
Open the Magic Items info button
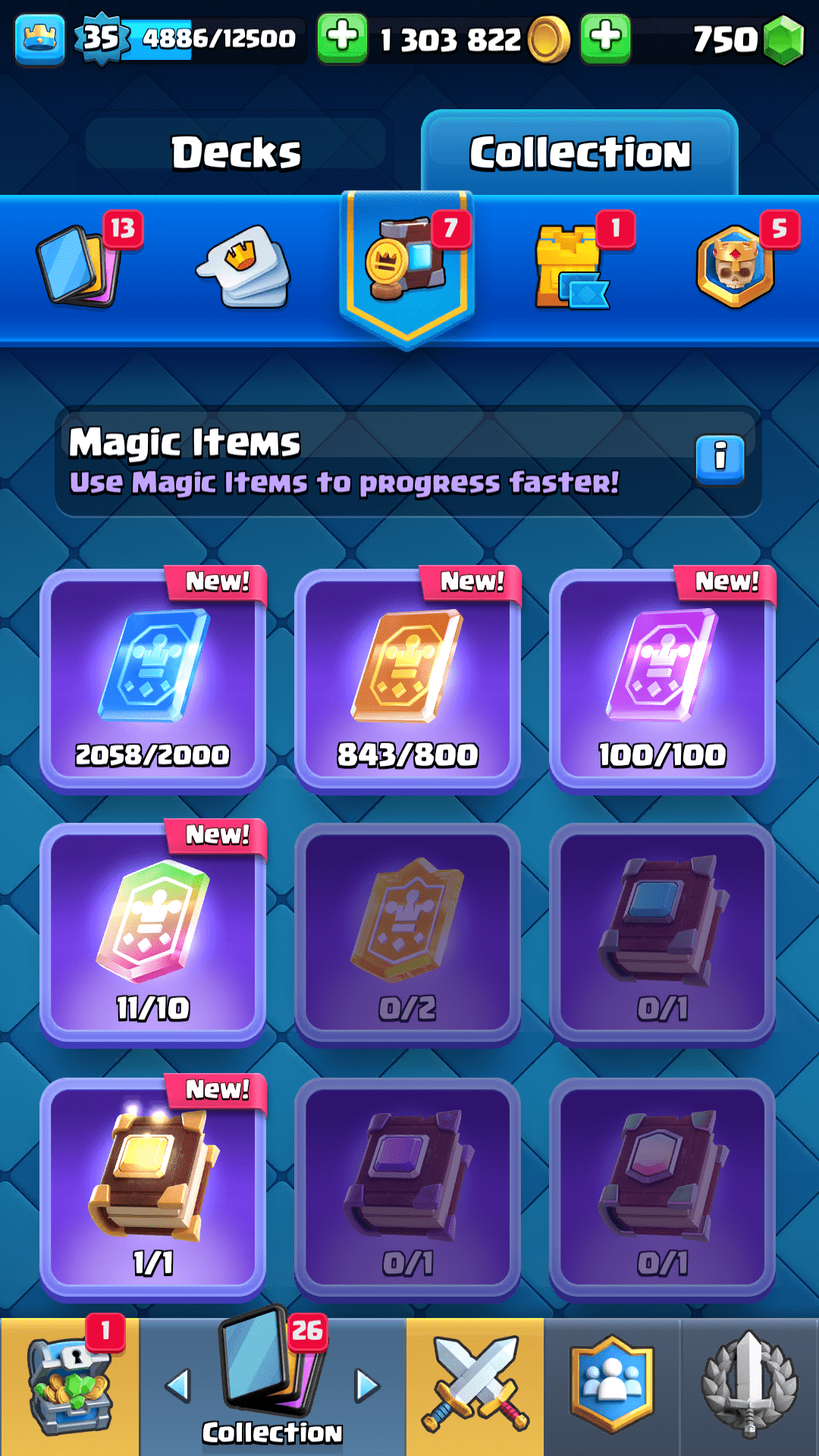coord(720,460)
